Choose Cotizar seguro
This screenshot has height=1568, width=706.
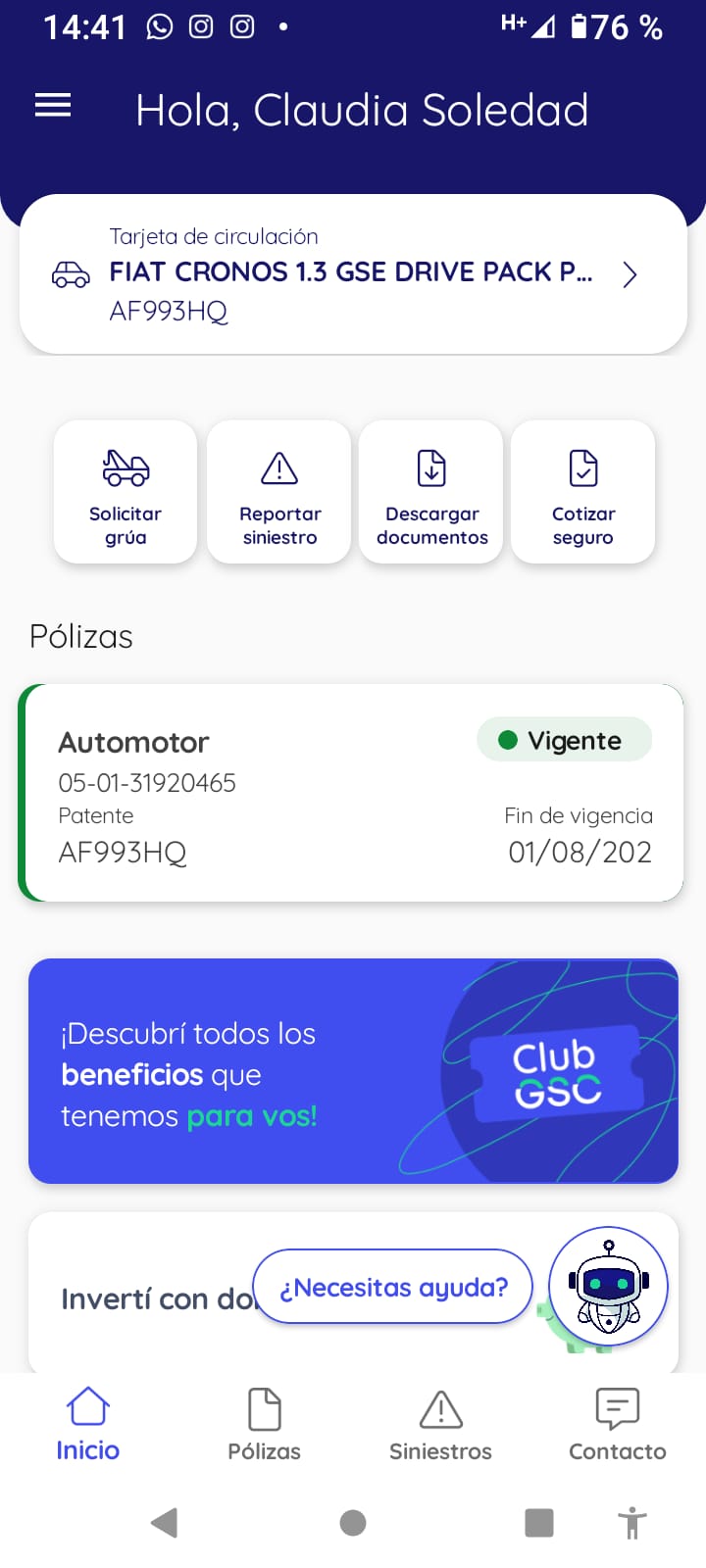pyautogui.click(x=583, y=492)
